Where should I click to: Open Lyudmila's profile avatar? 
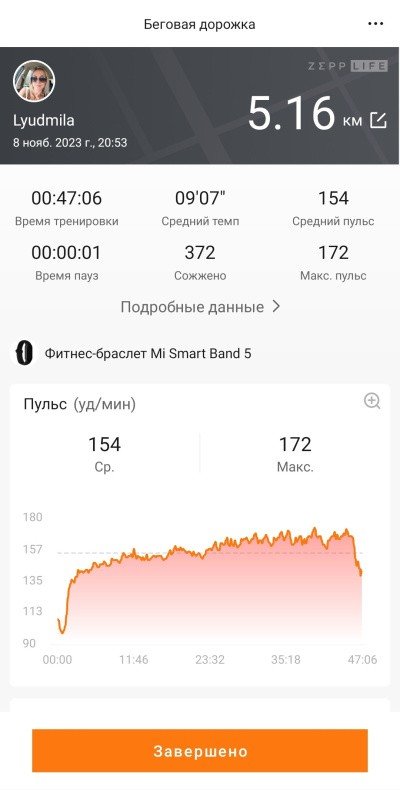(34, 81)
